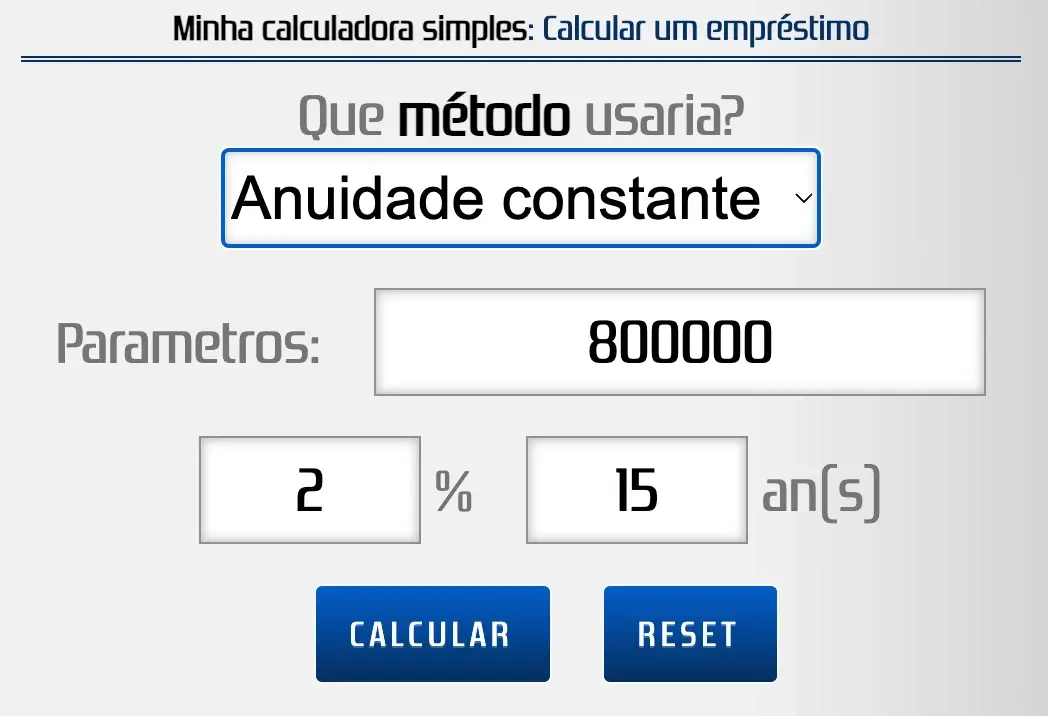Tap the CALCULAR button
This screenshot has width=1048, height=716.
[x=432, y=634]
